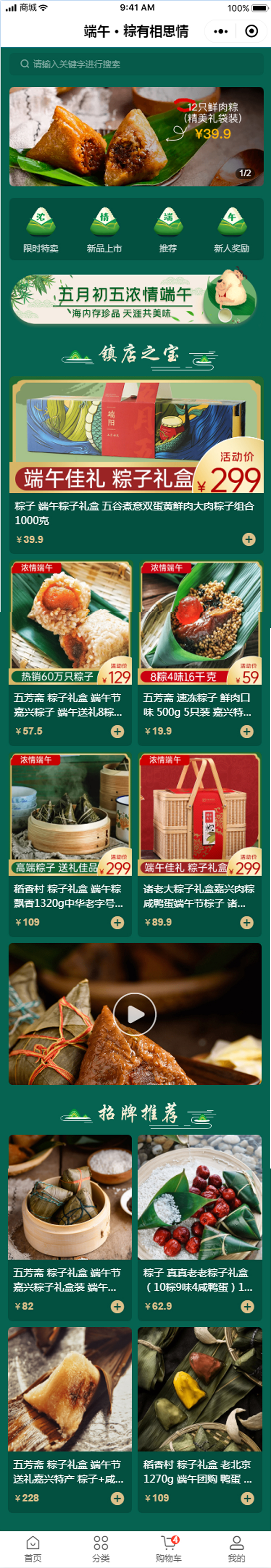Open 新人奖励
This screenshot has width=271, height=1568.
pyautogui.click(x=231, y=229)
